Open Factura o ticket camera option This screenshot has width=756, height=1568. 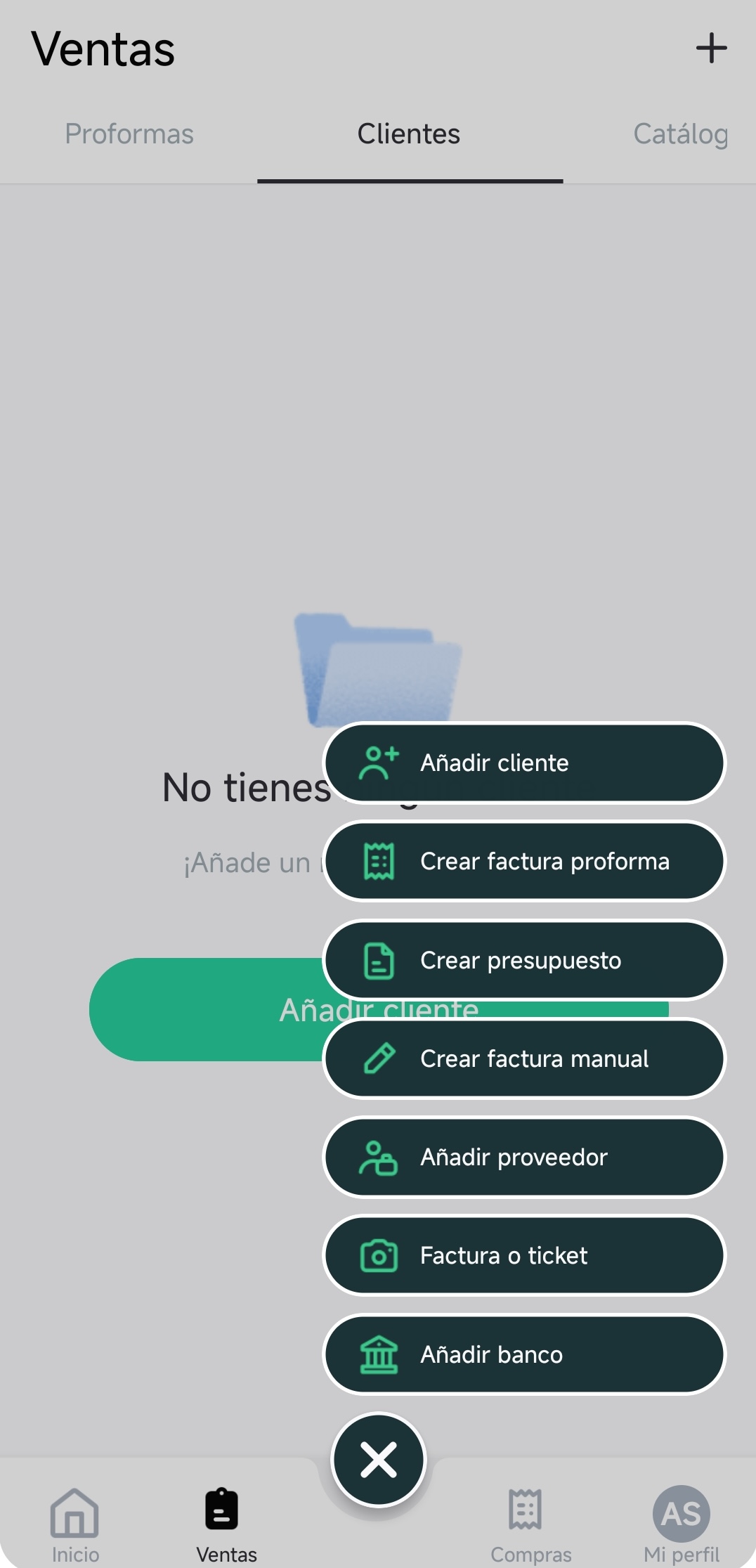pyautogui.click(x=524, y=1255)
